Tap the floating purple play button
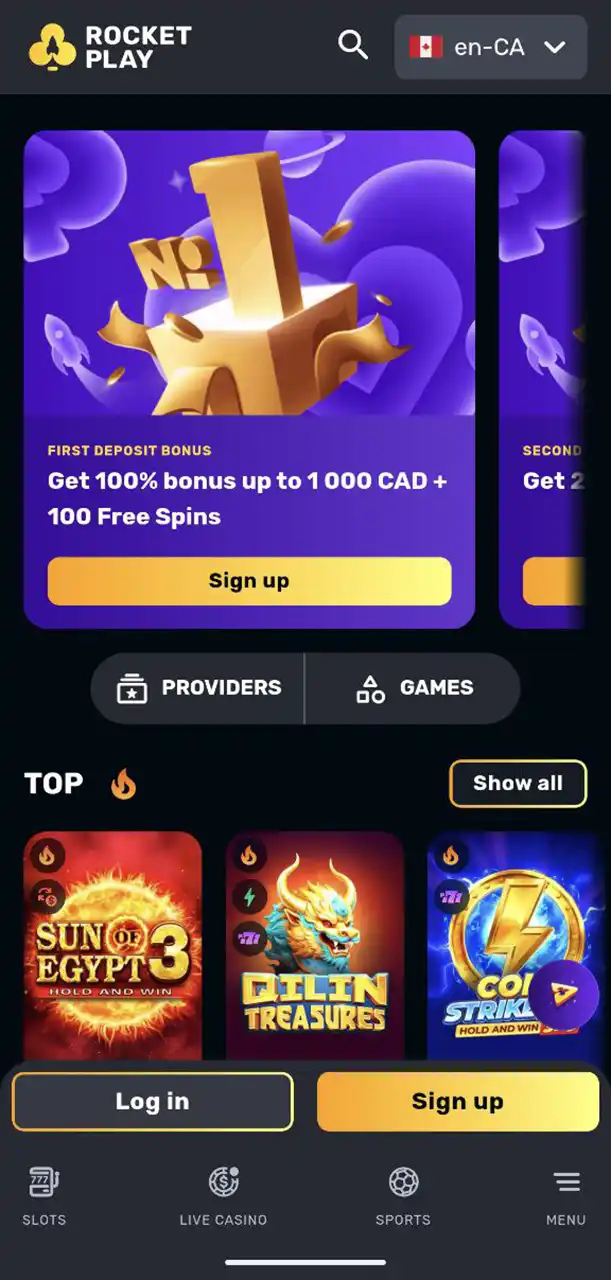 click(x=564, y=995)
